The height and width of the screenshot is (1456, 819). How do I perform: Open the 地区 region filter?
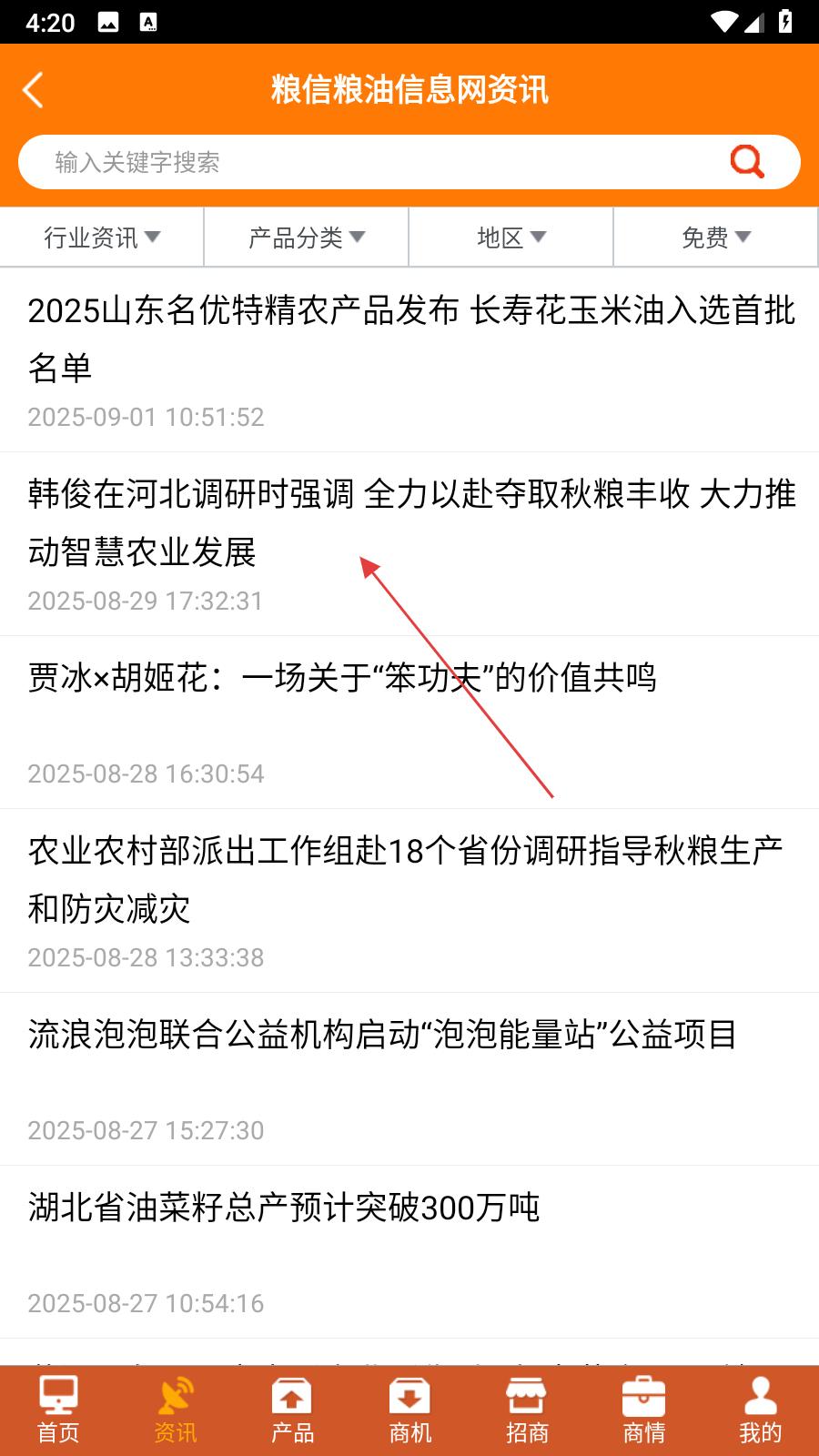click(x=511, y=238)
